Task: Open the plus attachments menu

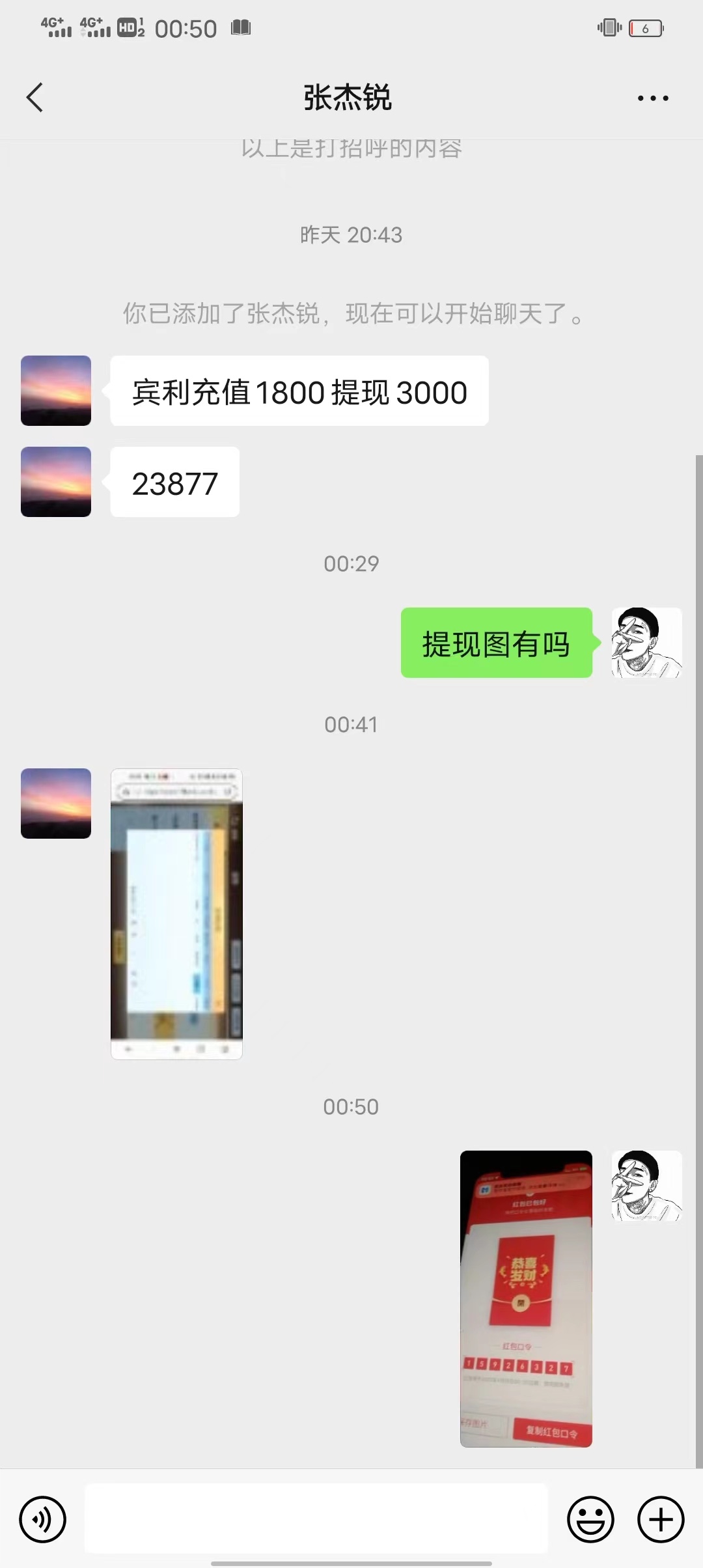Action: coord(660,1519)
